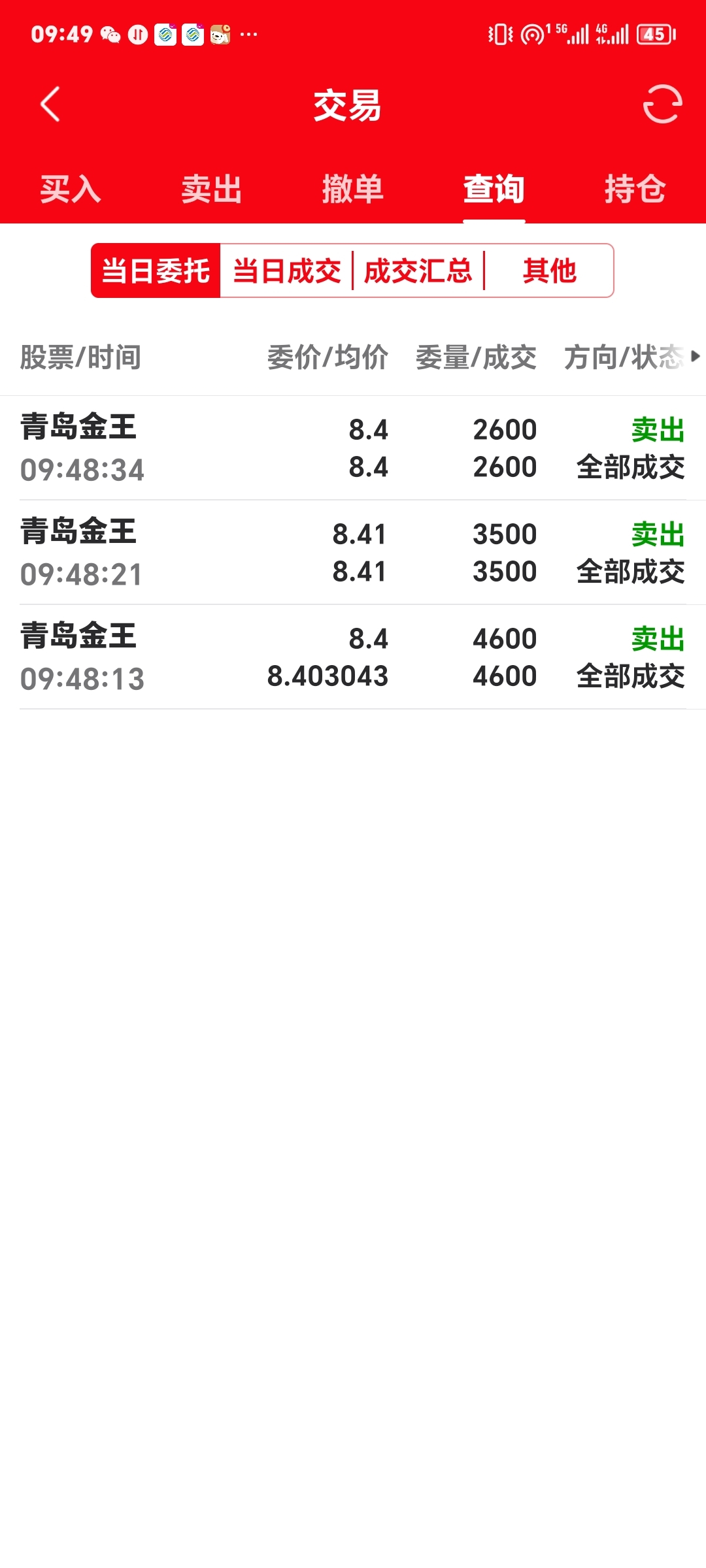View the 成交汇总 segment
The image size is (706, 1568).
coord(418,270)
